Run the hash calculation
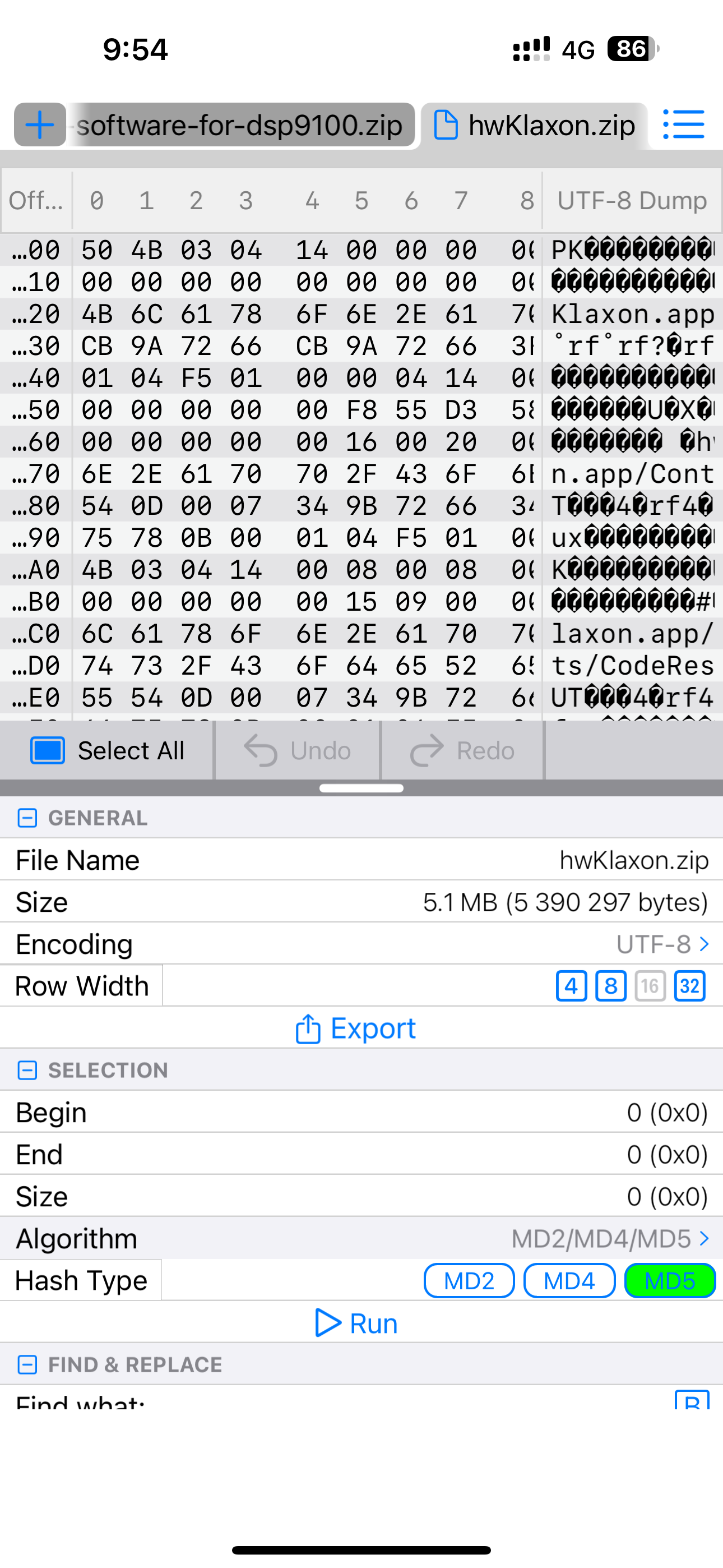This screenshot has height=1568, width=723. tap(356, 1323)
